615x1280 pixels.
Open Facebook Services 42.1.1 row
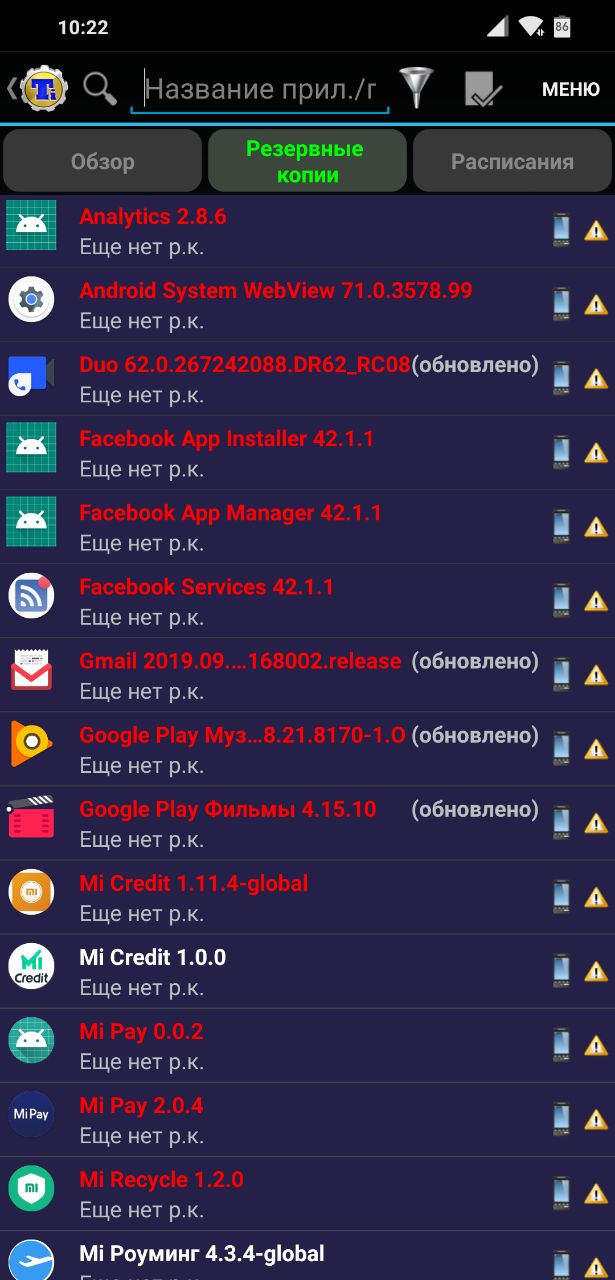[x=307, y=601]
